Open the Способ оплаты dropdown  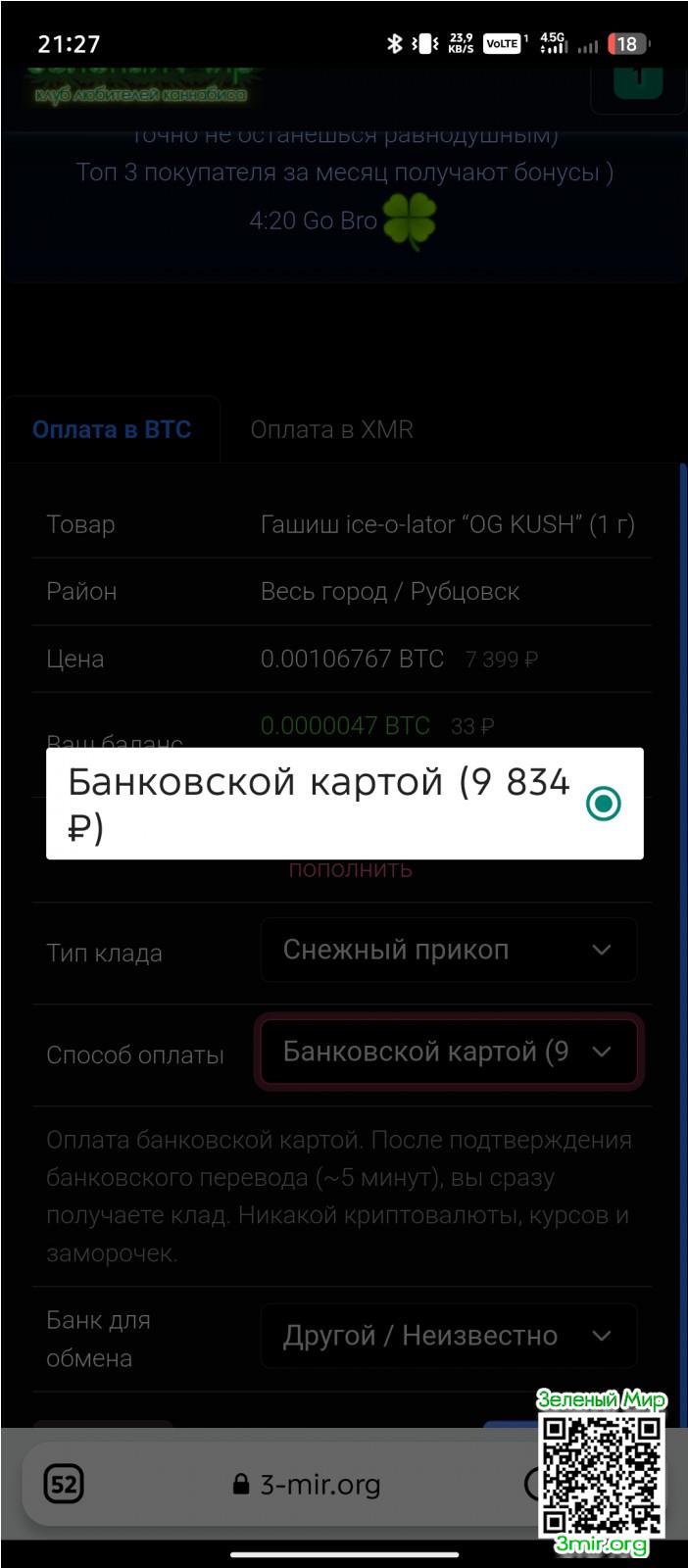tap(448, 1052)
